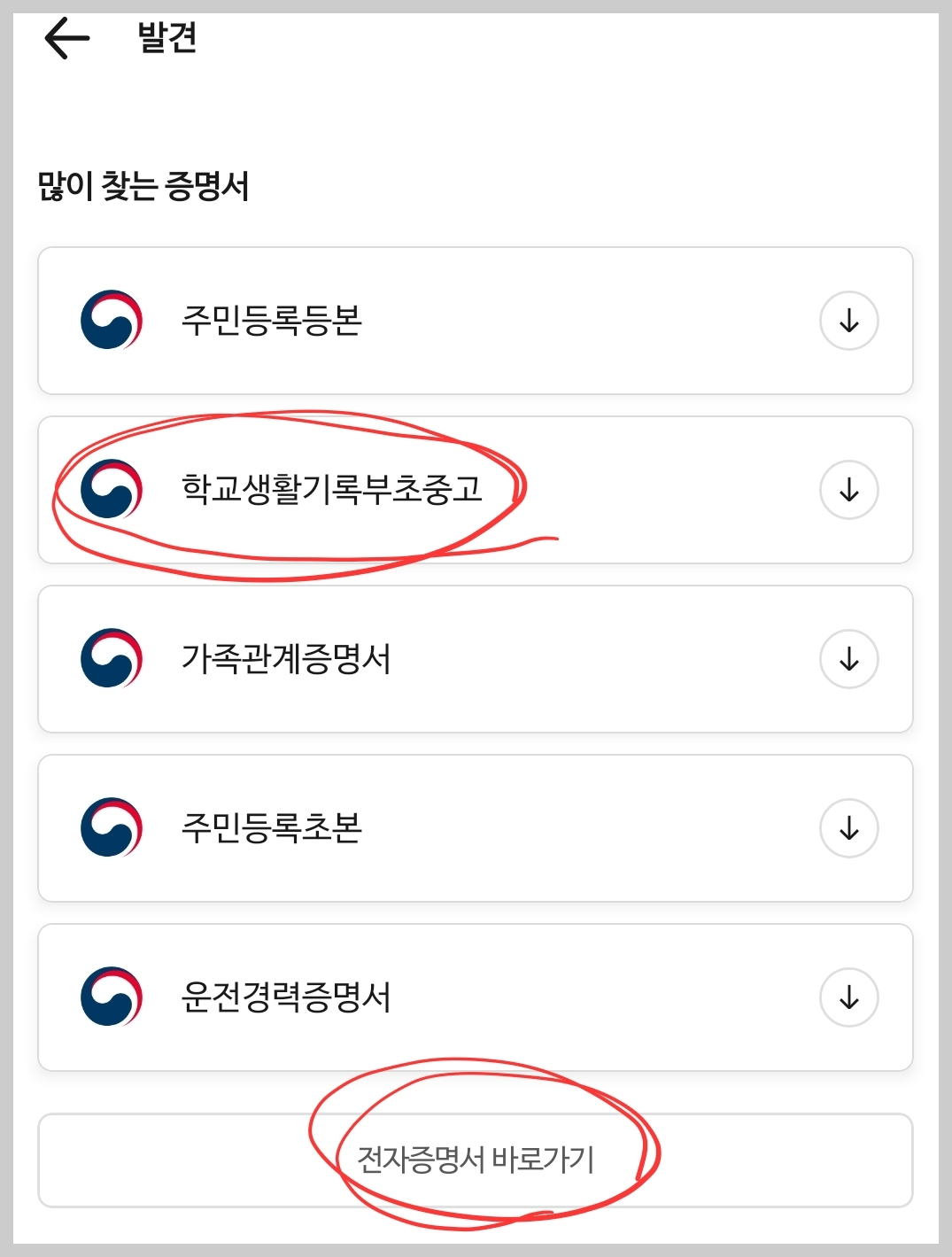Select the download icon for 주민등록초본
The width and height of the screenshot is (952, 1257).
coord(848,826)
